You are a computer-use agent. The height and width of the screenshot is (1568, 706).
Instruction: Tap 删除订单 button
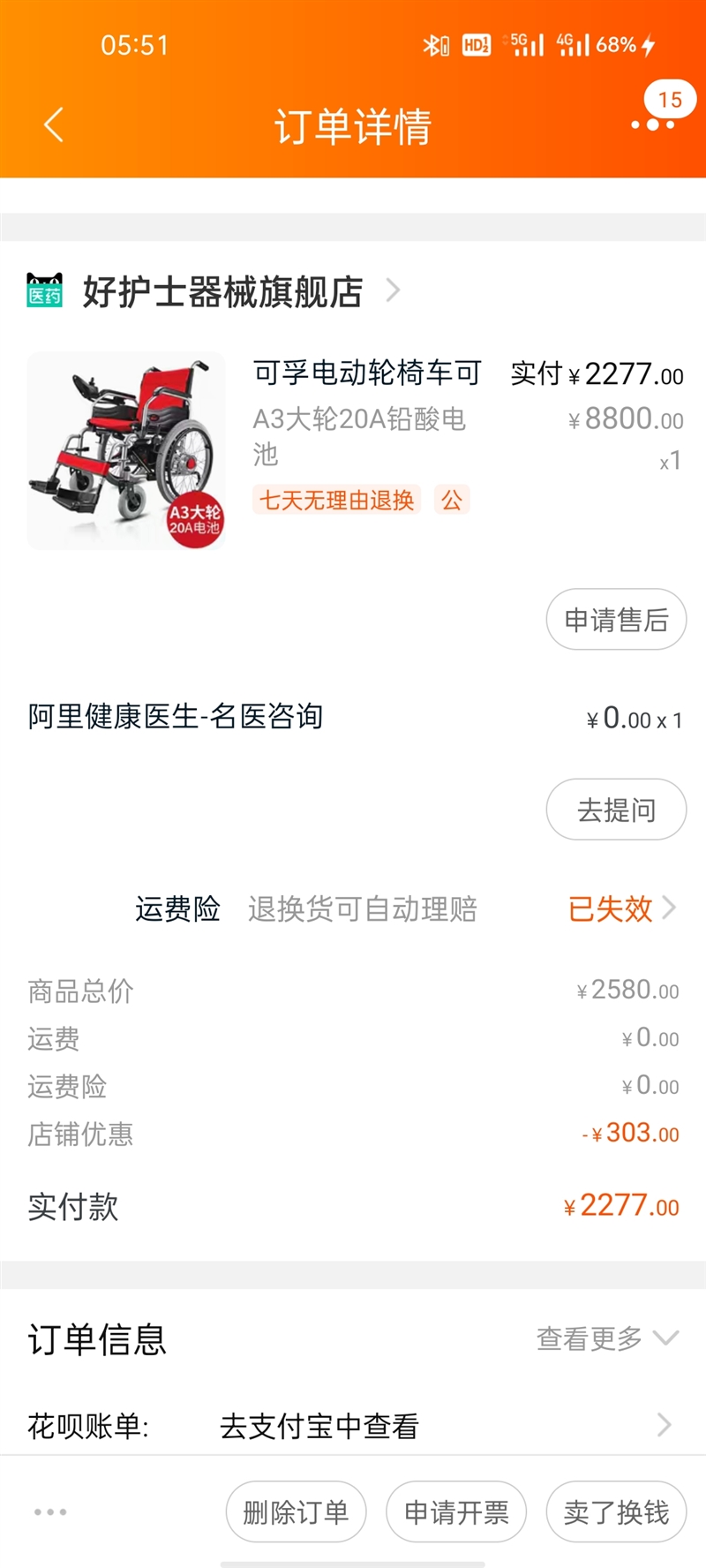[x=296, y=1512]
